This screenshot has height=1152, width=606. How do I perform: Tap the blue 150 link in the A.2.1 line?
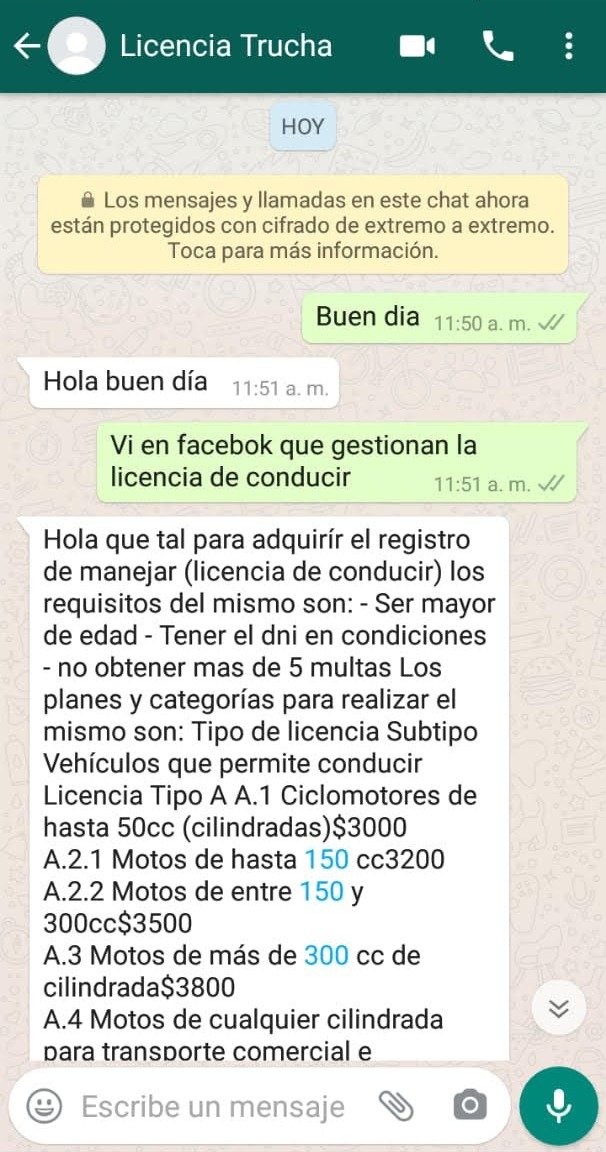(326, 859)
